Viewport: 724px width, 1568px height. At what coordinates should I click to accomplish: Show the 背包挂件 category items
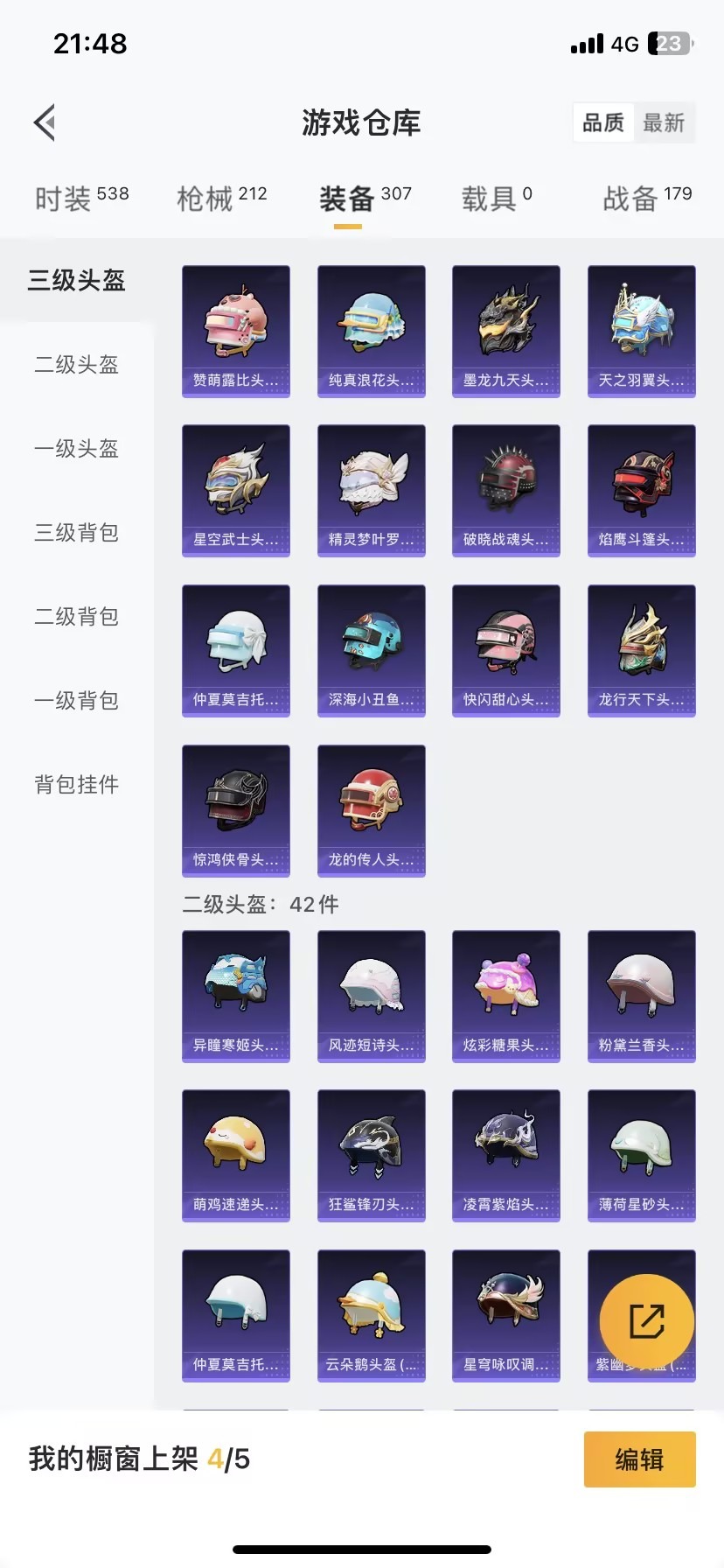75,785
